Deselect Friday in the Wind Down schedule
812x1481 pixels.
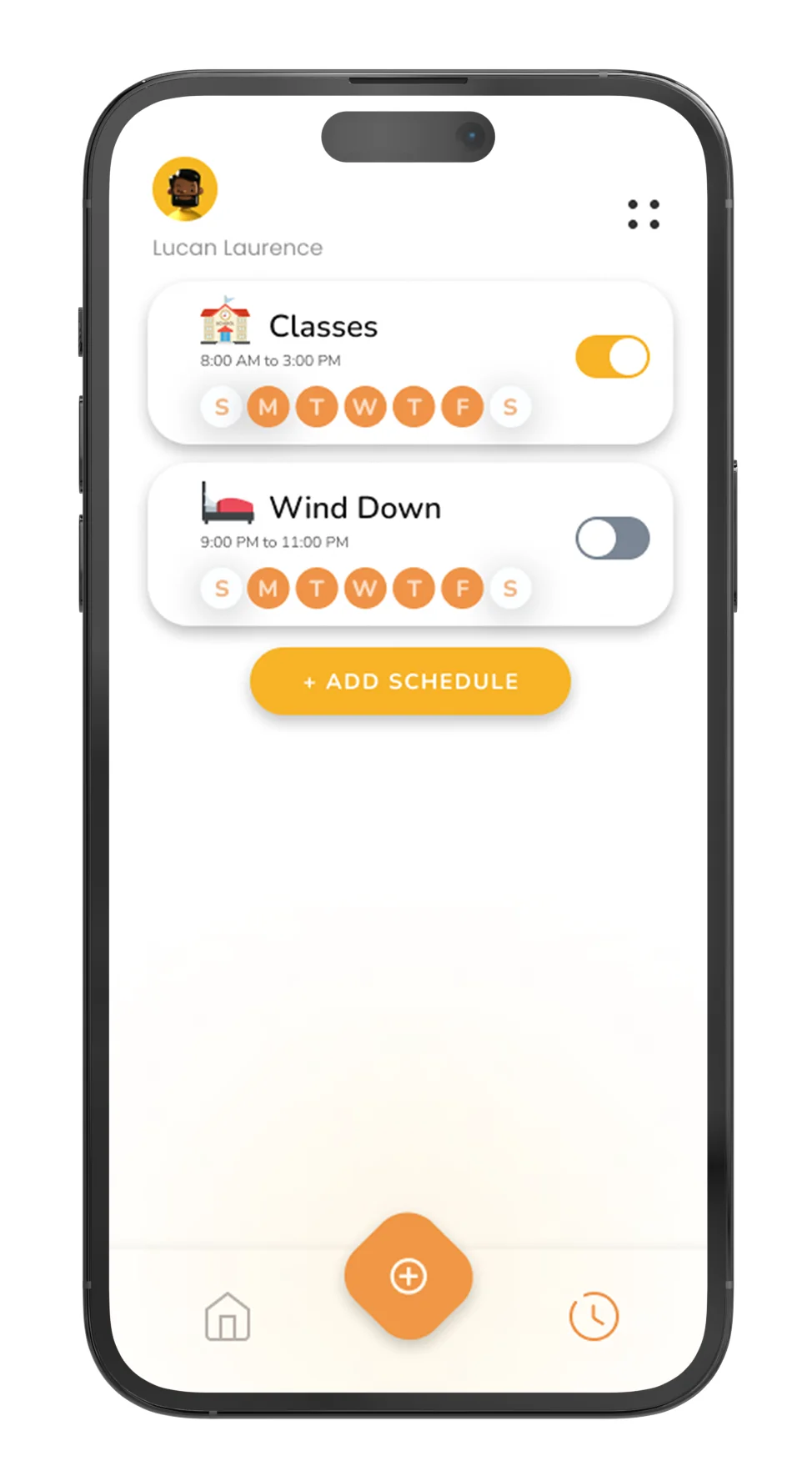pyautogui.click(x=462, y=589)
